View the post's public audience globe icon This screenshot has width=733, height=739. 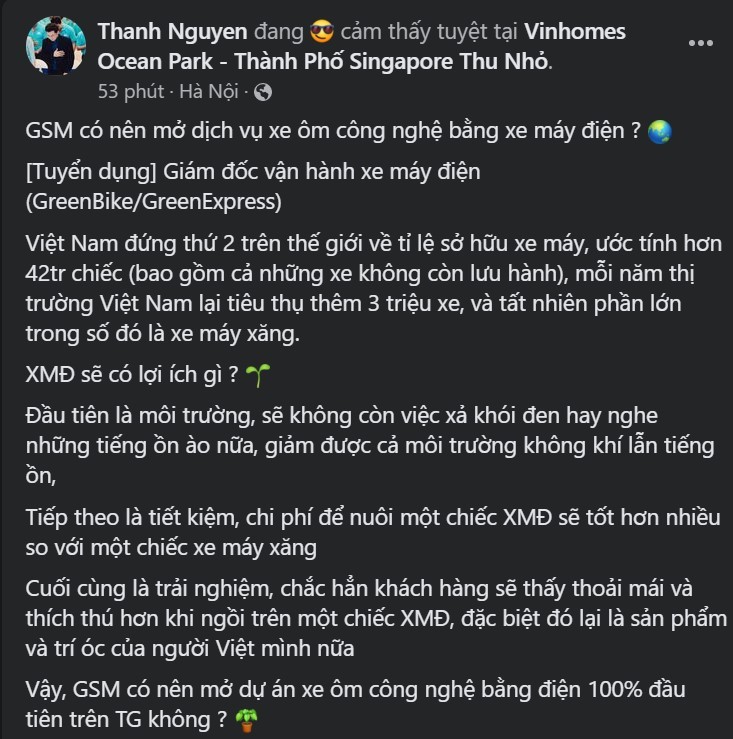[x=263, y=92]
